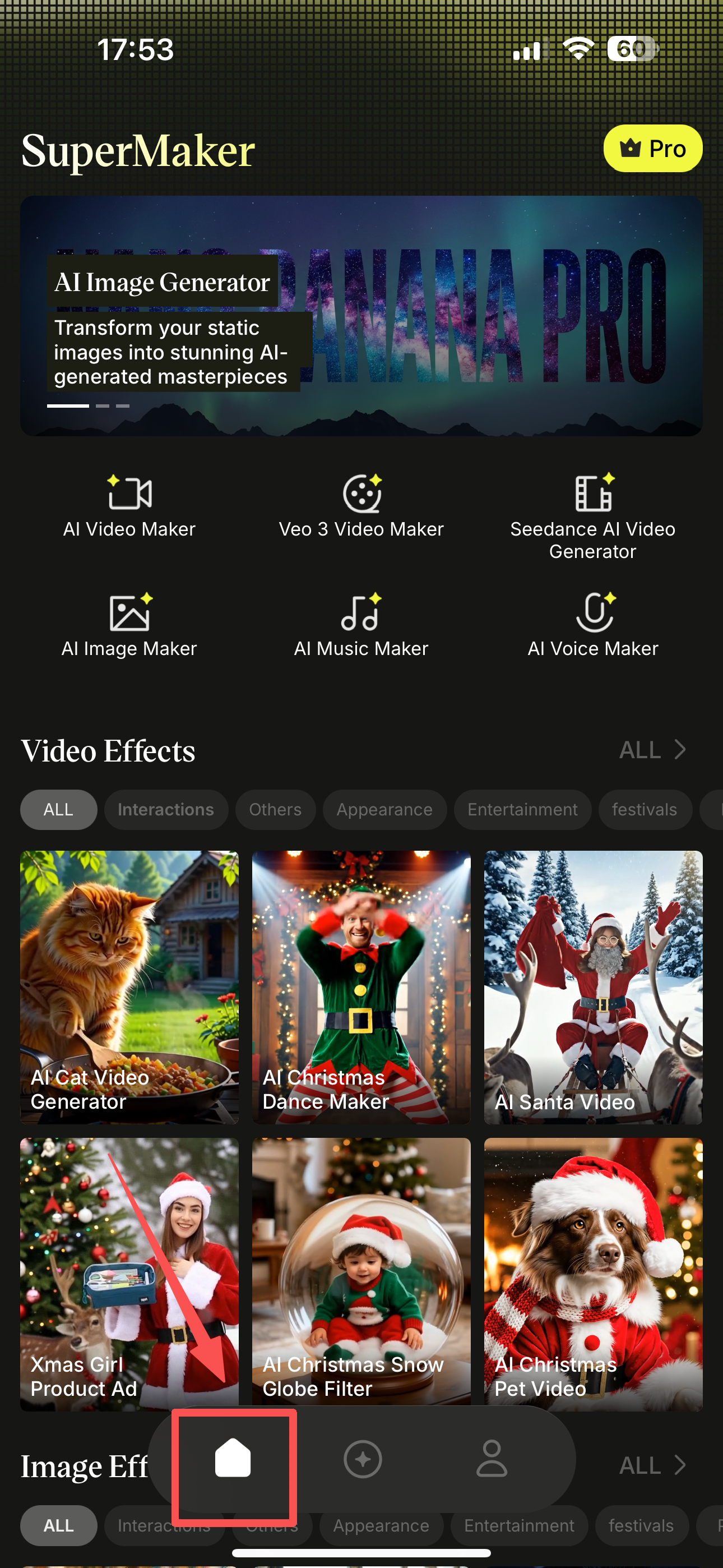Select Entertainment chip under Video Effects
The image size is (723, 1568).
522,810
